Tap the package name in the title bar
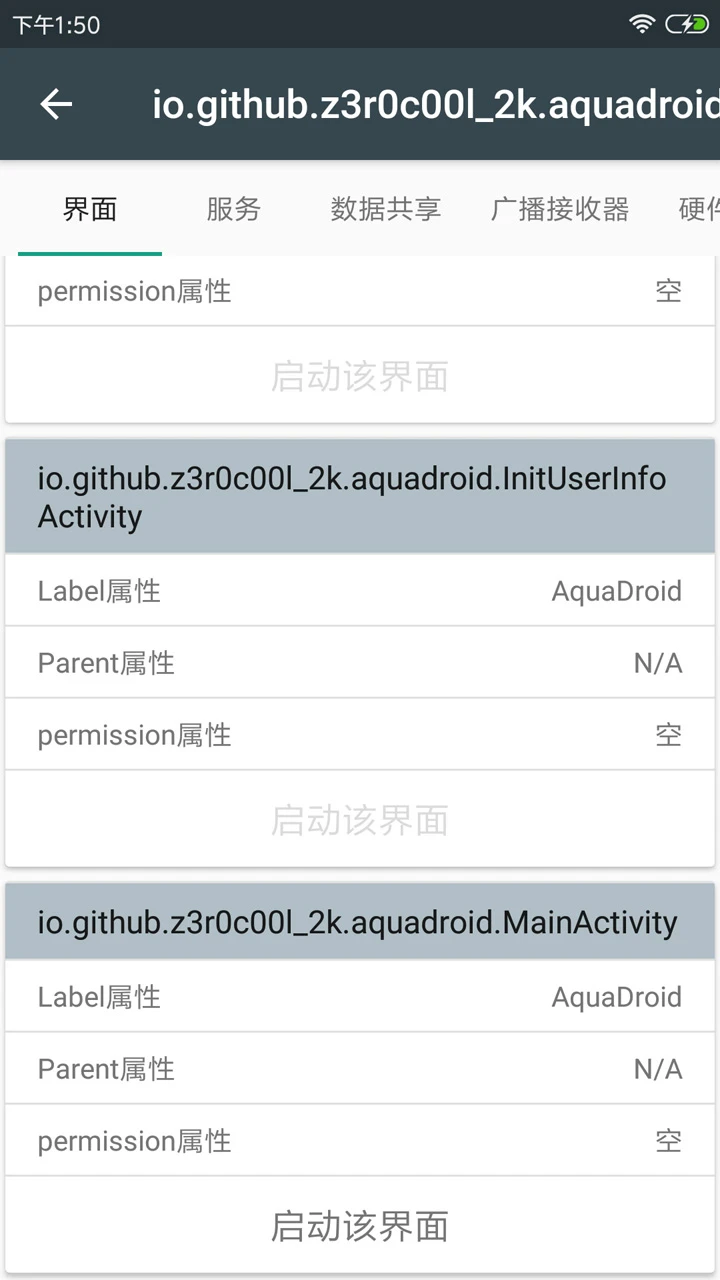The image size is (720, 1280). (x=430, y=104)
